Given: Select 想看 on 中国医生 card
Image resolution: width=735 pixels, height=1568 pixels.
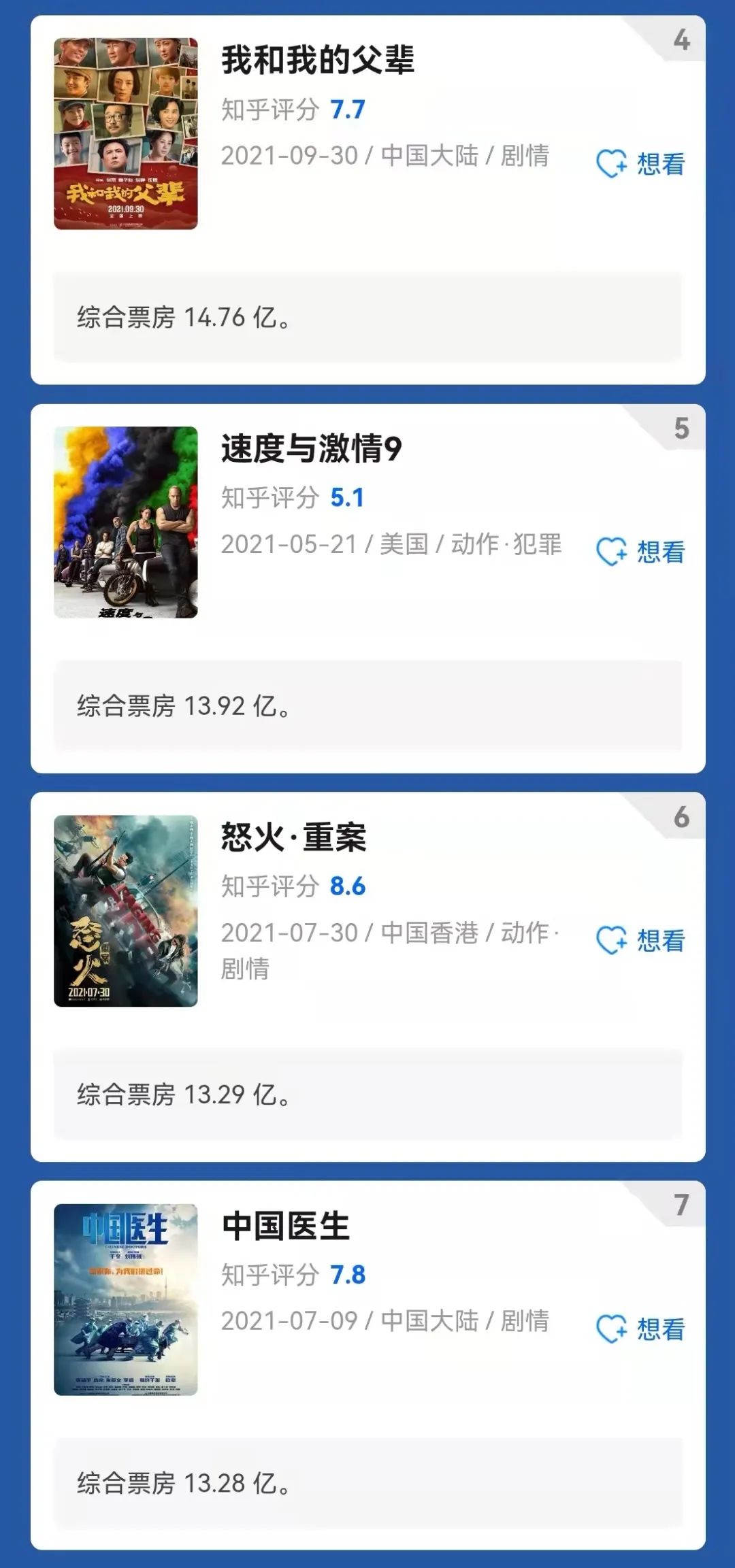Looking at the screenshot, I should tap(640, 1329).
